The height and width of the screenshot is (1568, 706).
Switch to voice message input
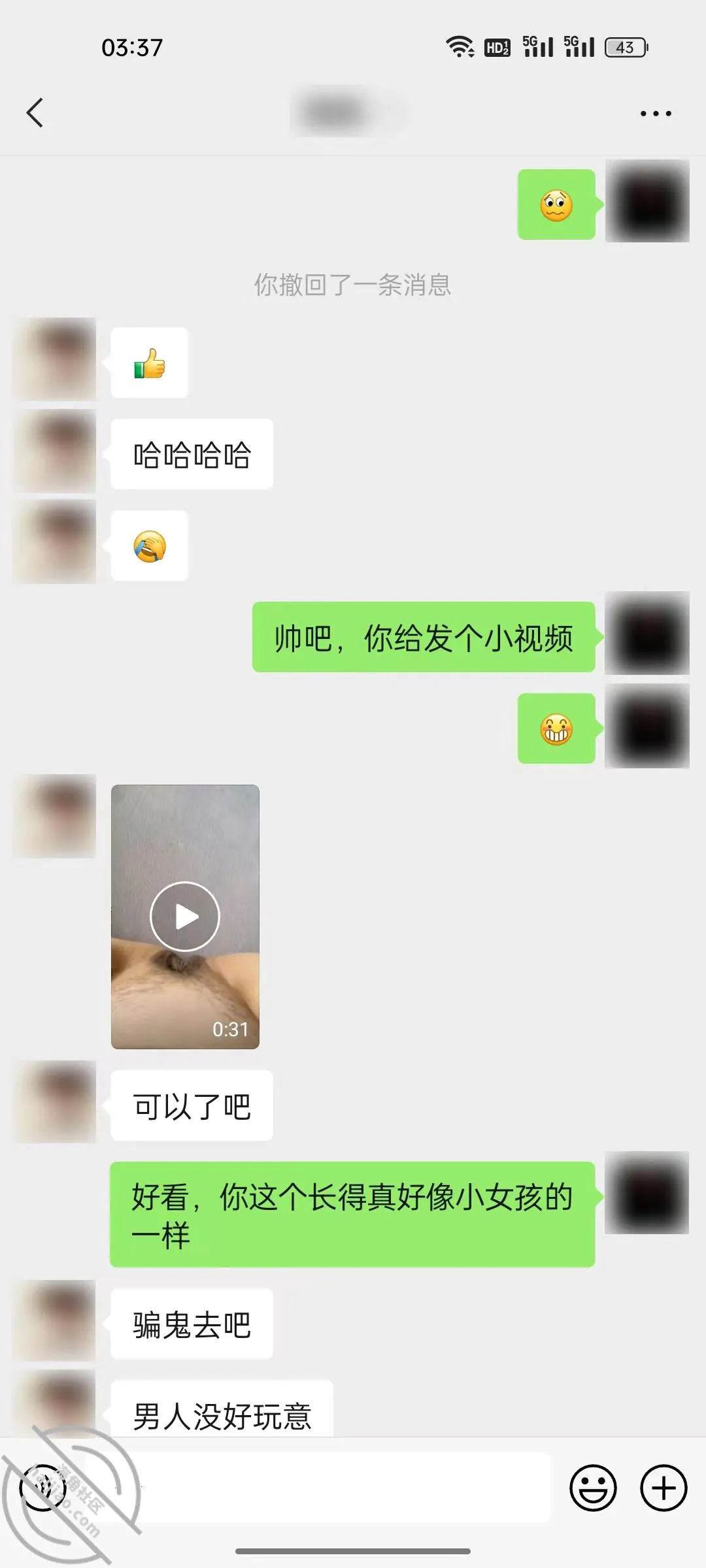coord(43,1488)
